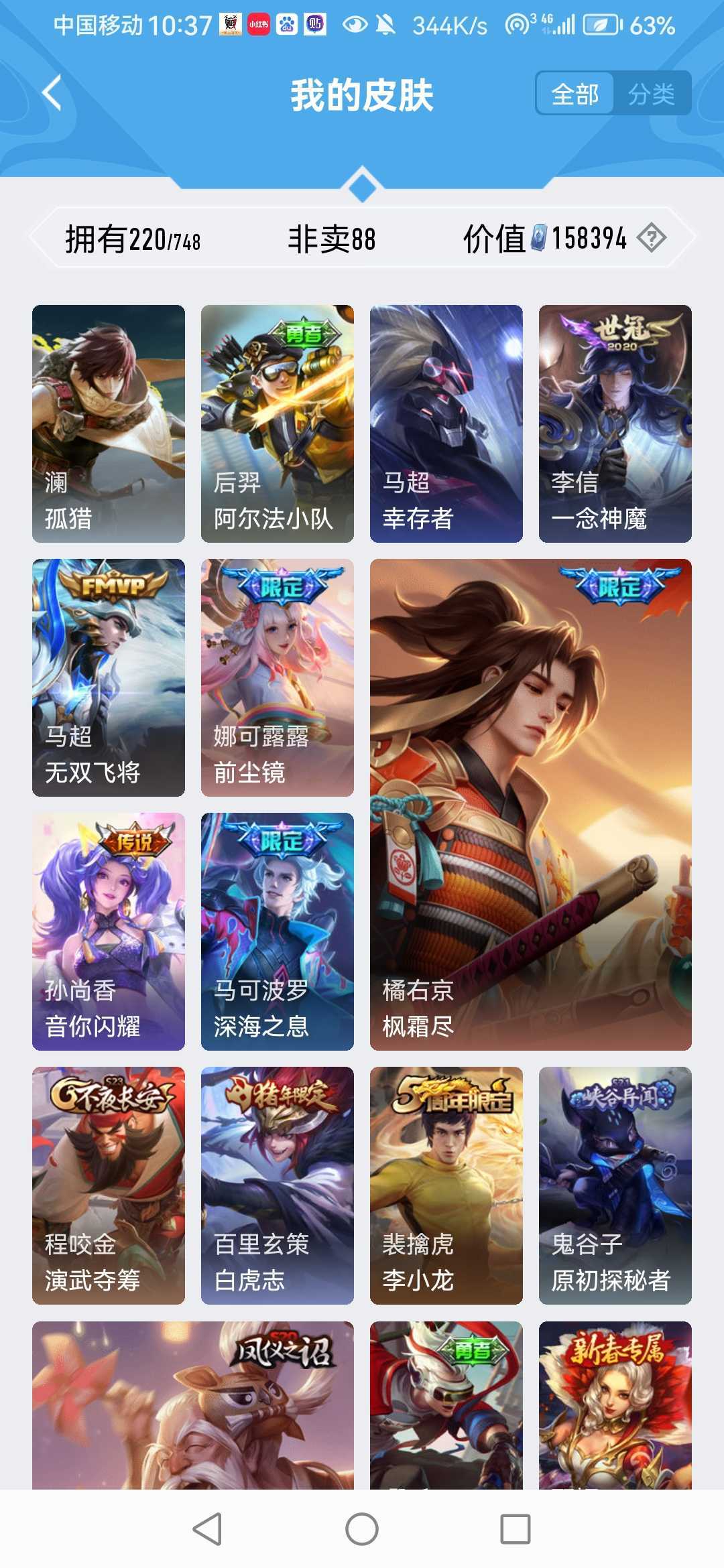This screenshot has width=724, height=1568.
Task: Open 后羿 阿尔法小队 skin card
Action: 278,423
